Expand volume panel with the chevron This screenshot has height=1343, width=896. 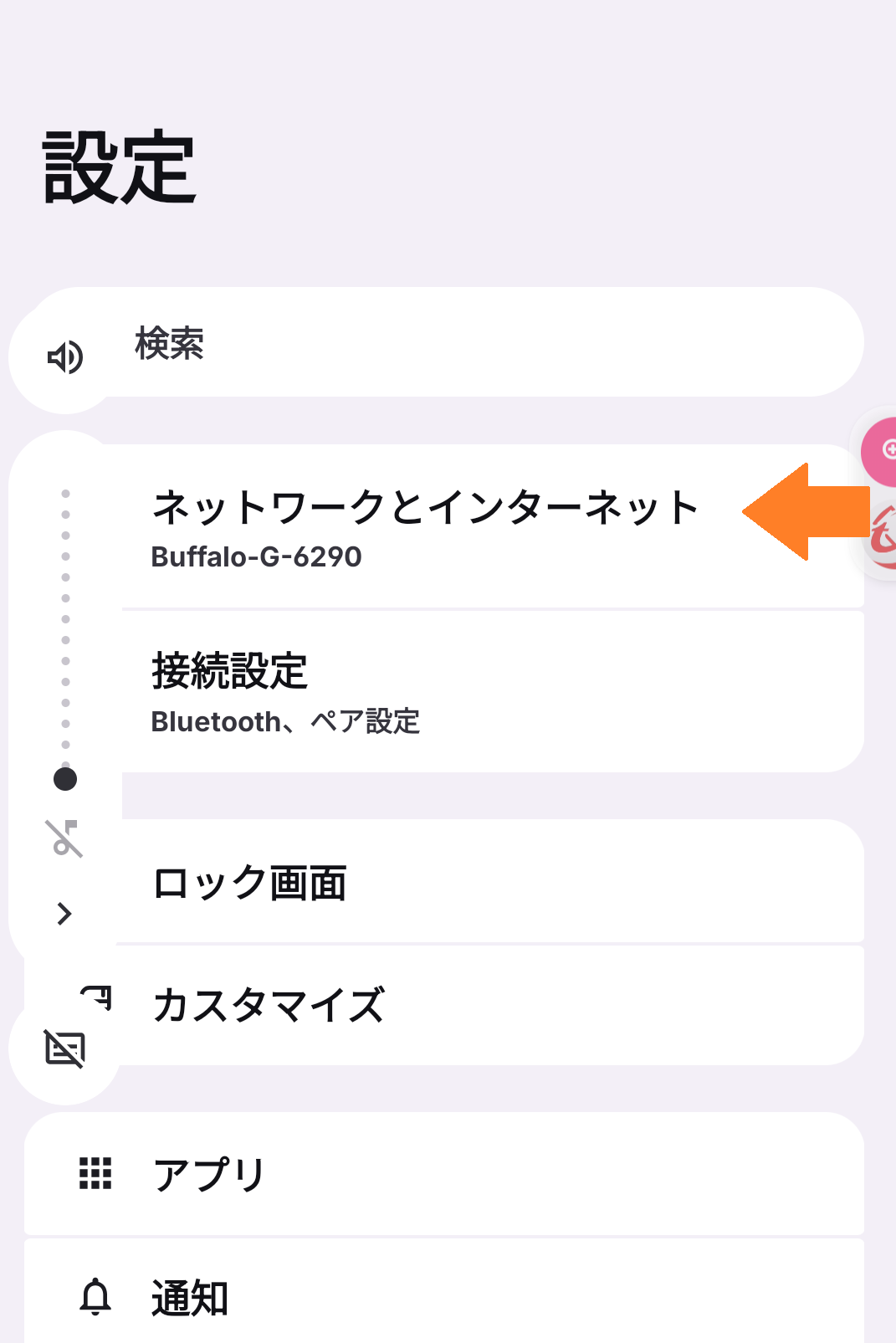click(x=64, y=914)
